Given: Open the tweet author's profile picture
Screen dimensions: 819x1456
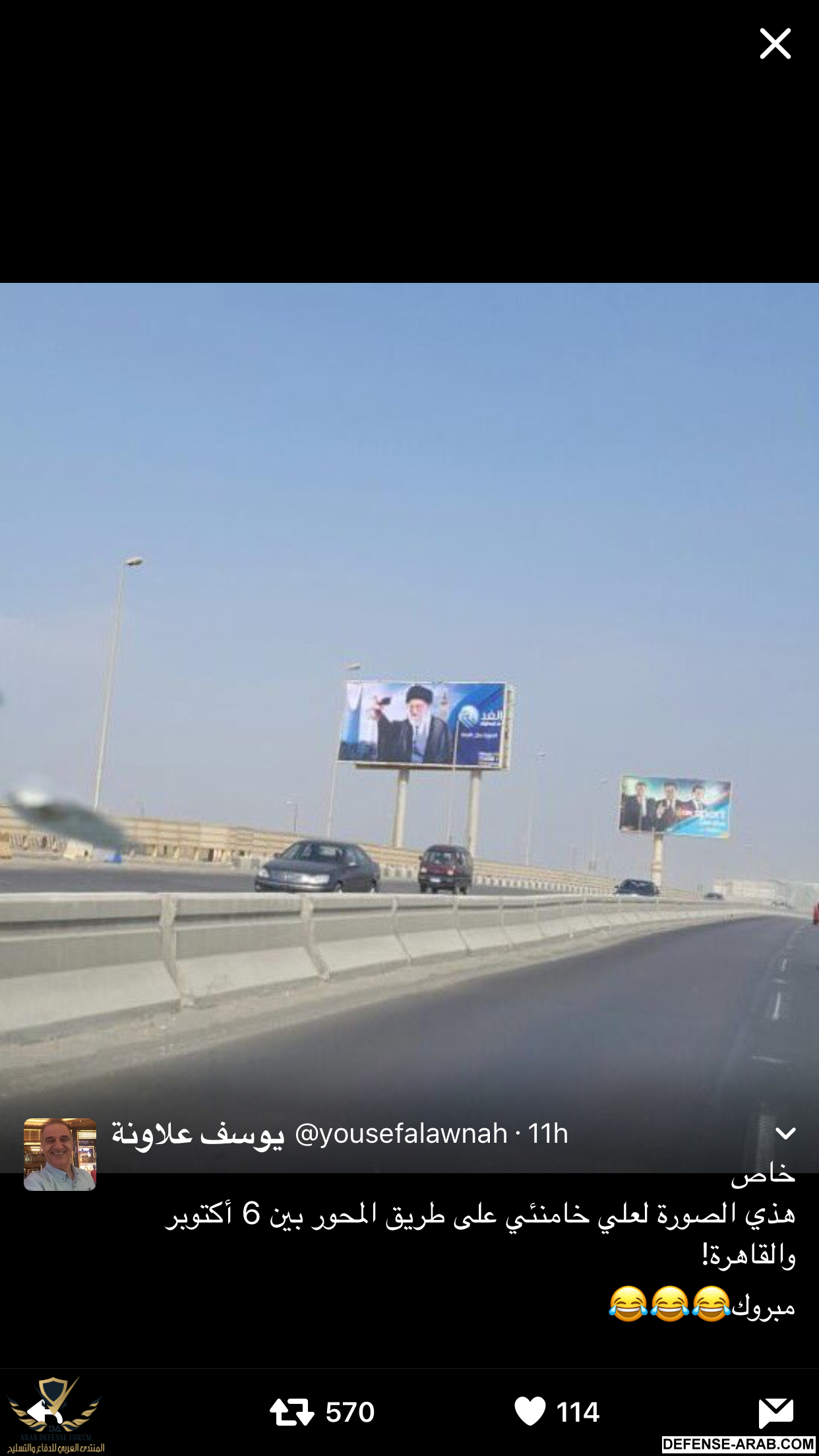Looking at the screenshot, I should click(60, 1154).
